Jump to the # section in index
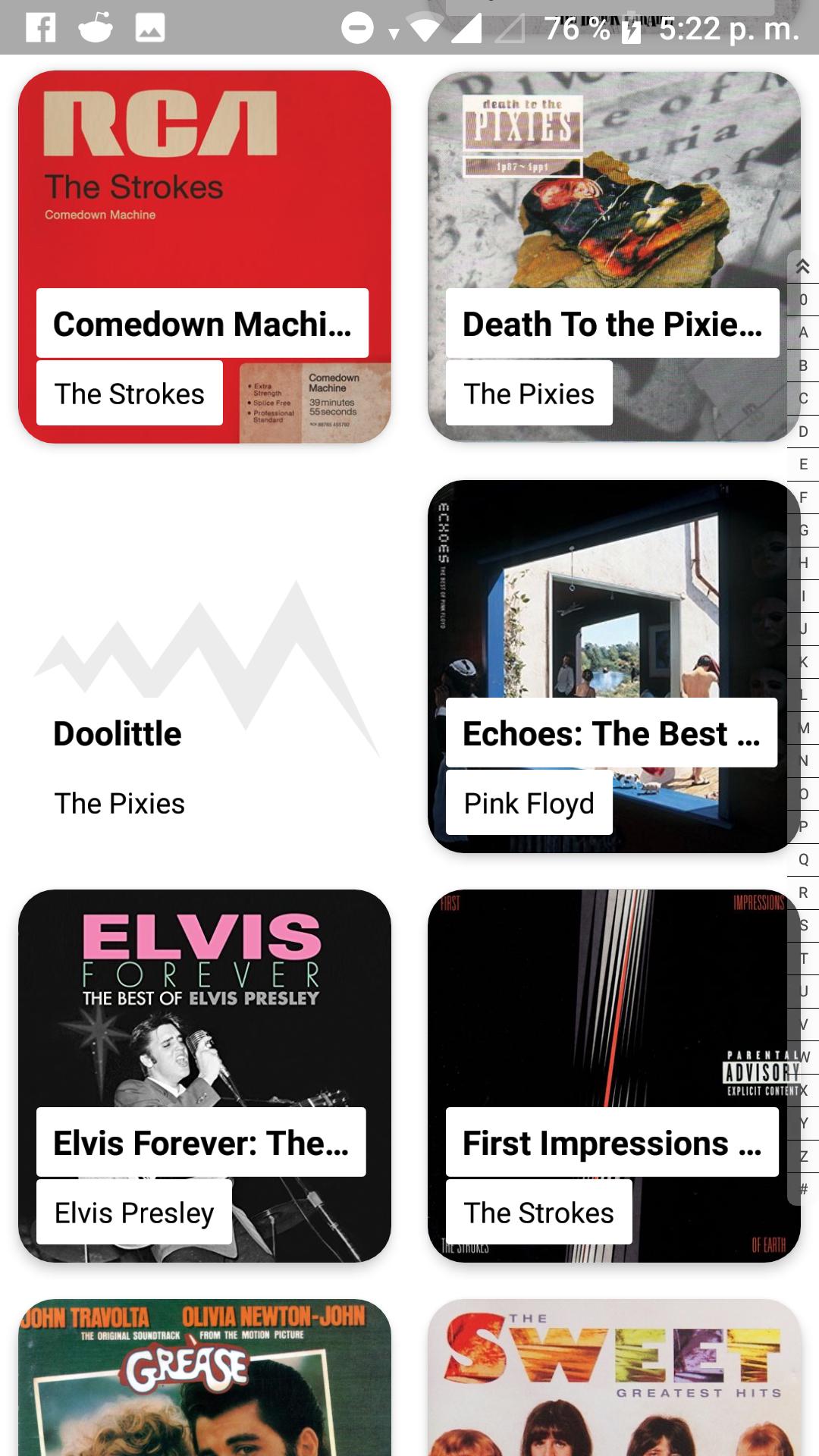 [x=803, y=1188]
